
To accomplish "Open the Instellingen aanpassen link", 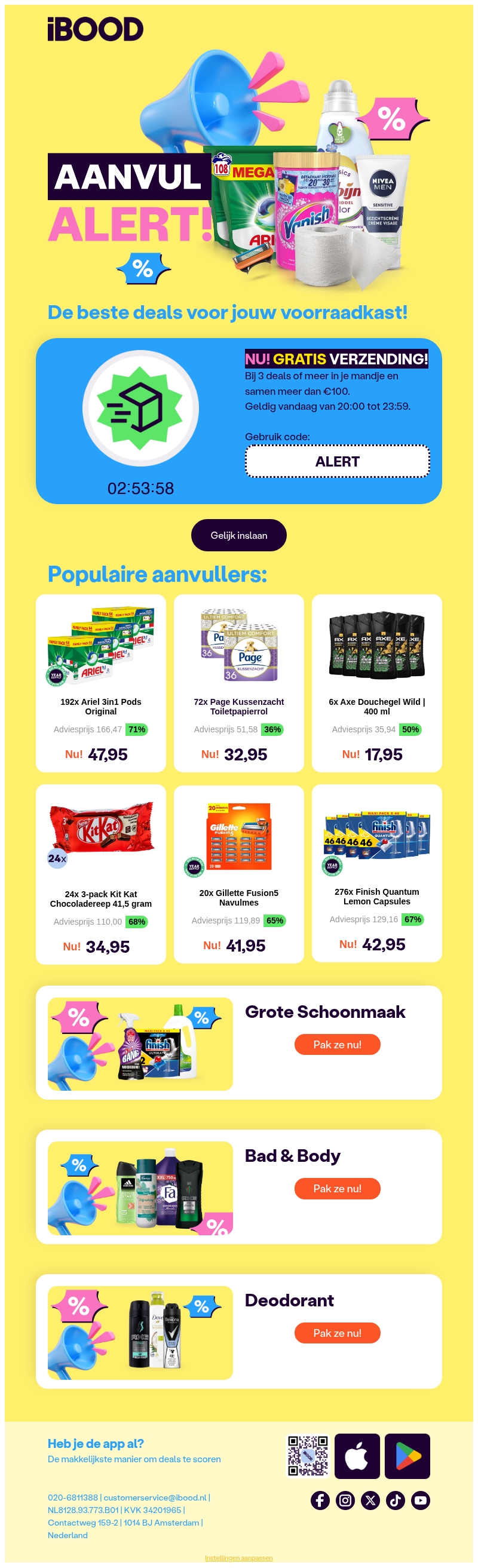I will [238, 1558].
